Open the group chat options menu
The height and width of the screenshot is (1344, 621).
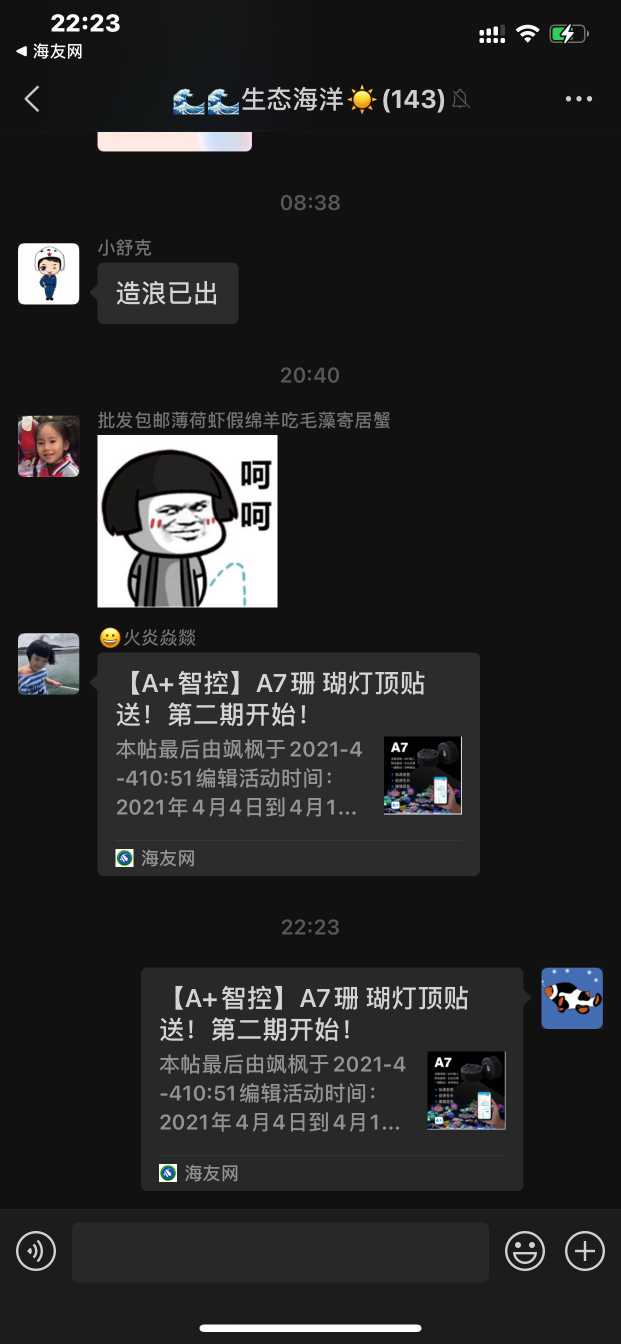[579, 99]
